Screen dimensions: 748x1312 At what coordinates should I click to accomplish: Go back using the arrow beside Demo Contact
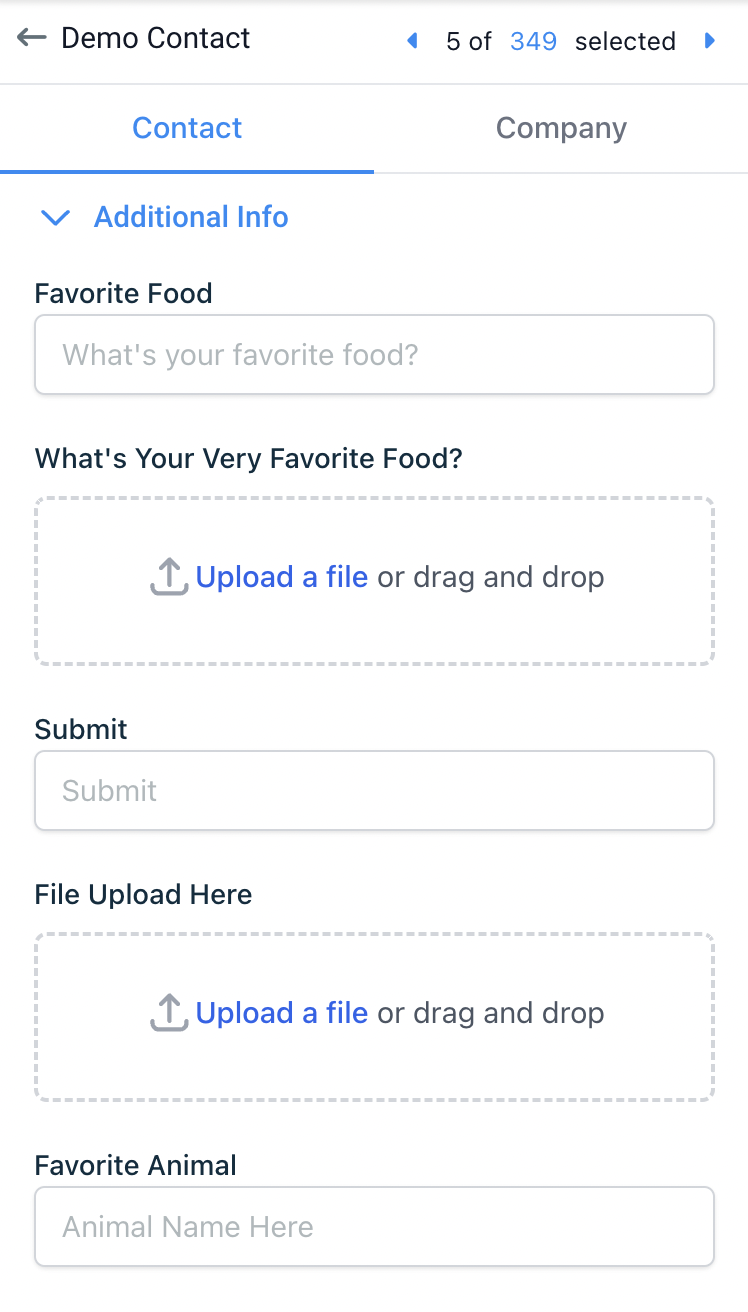[32, 38]
